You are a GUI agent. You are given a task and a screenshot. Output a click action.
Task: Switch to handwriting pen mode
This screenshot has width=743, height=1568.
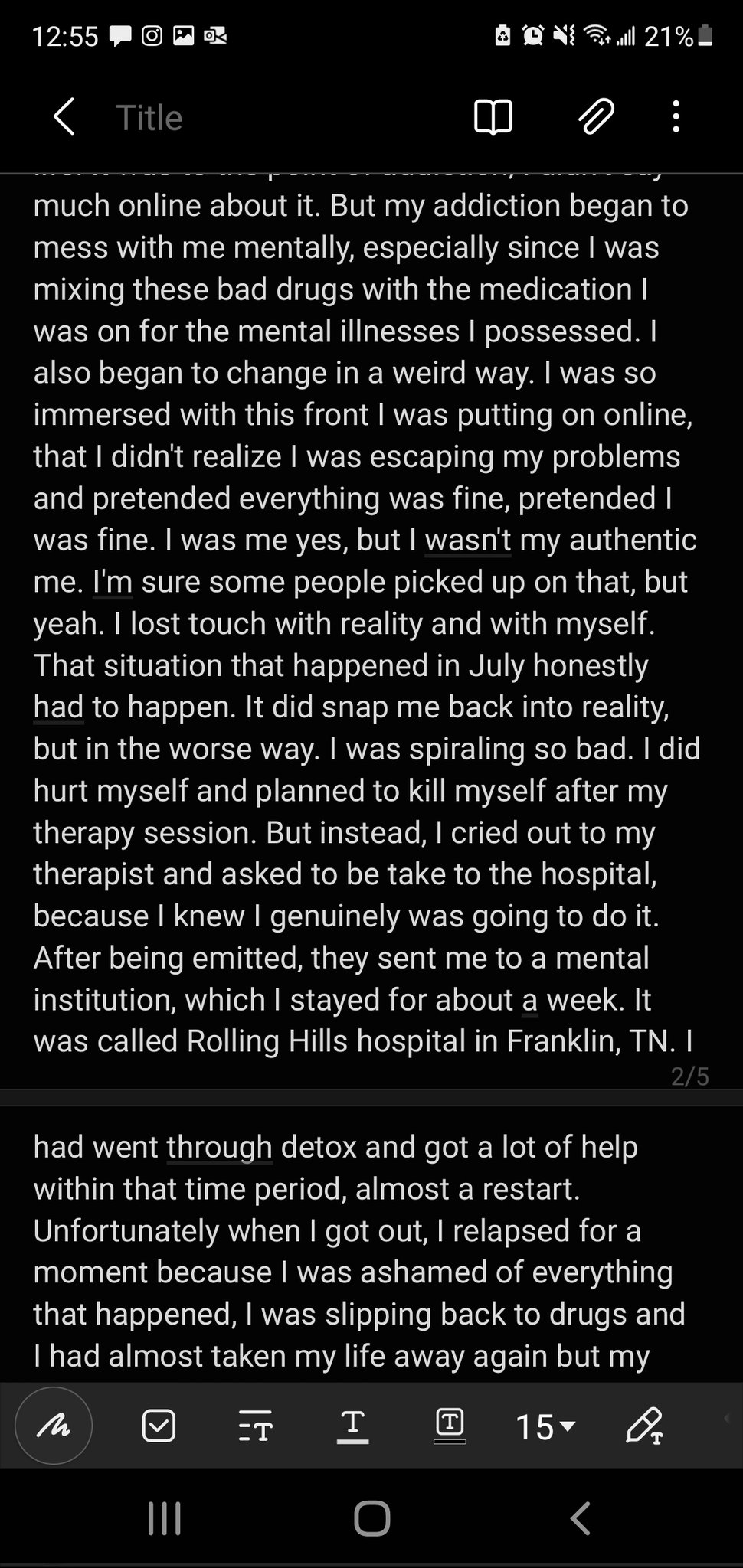pos(54,1426)
